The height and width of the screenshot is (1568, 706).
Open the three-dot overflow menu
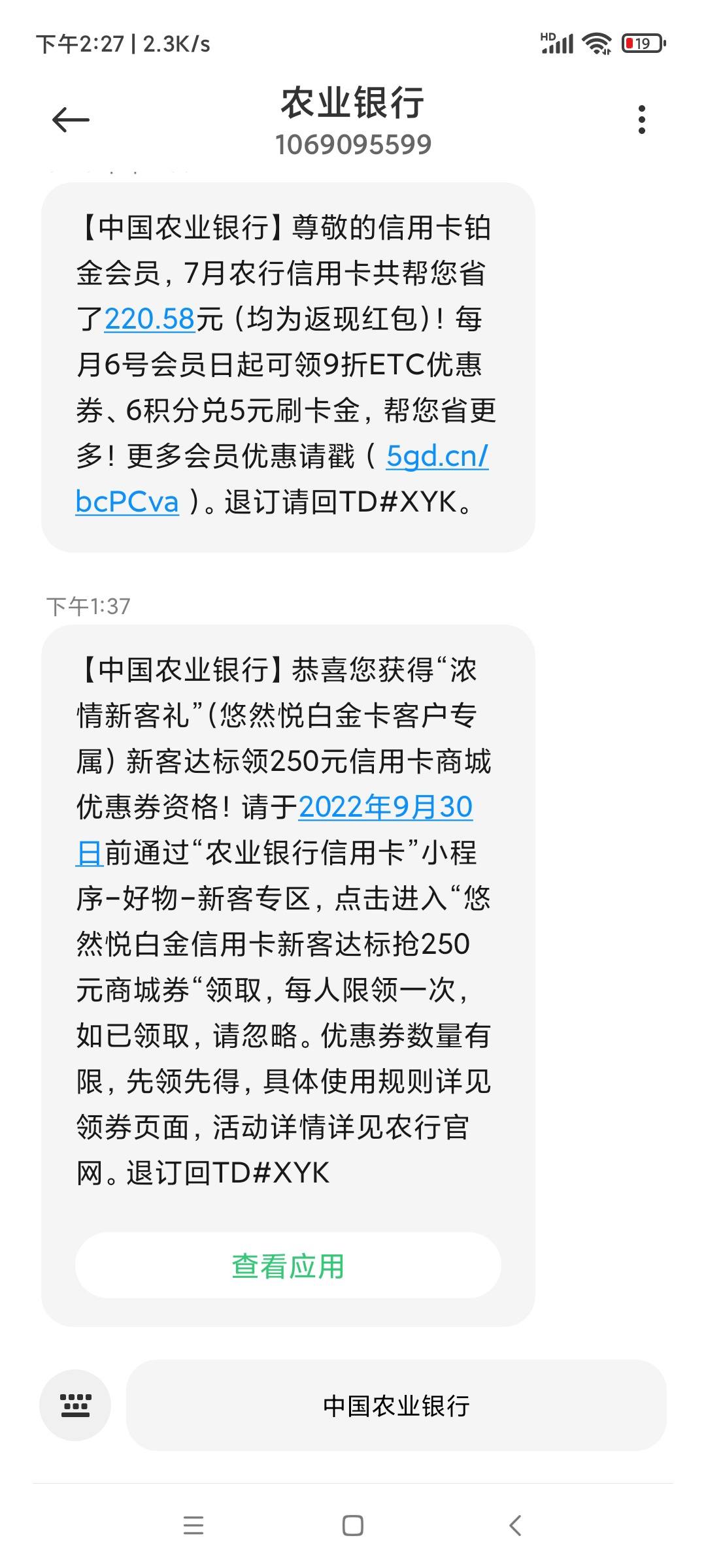641,120
